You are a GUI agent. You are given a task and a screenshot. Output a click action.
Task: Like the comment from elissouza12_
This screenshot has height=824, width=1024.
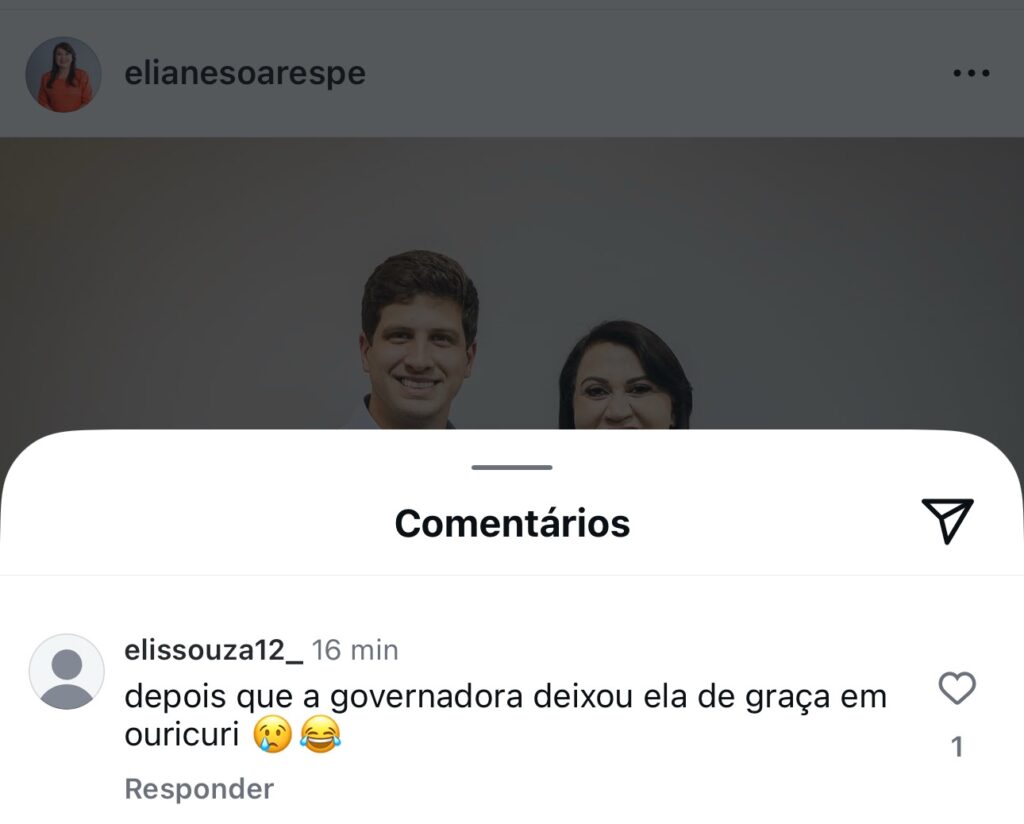coord(957,689)
